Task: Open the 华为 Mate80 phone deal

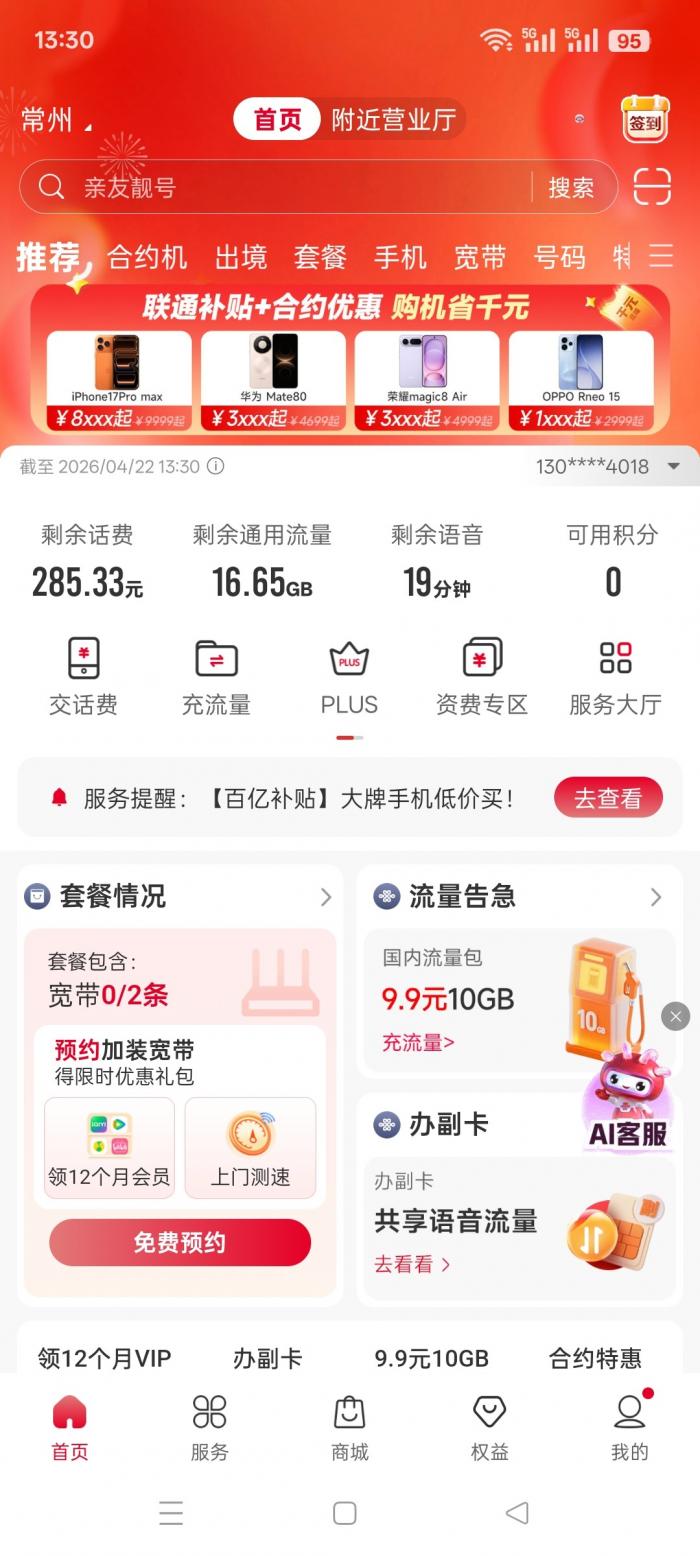Action: coord(273,381)
